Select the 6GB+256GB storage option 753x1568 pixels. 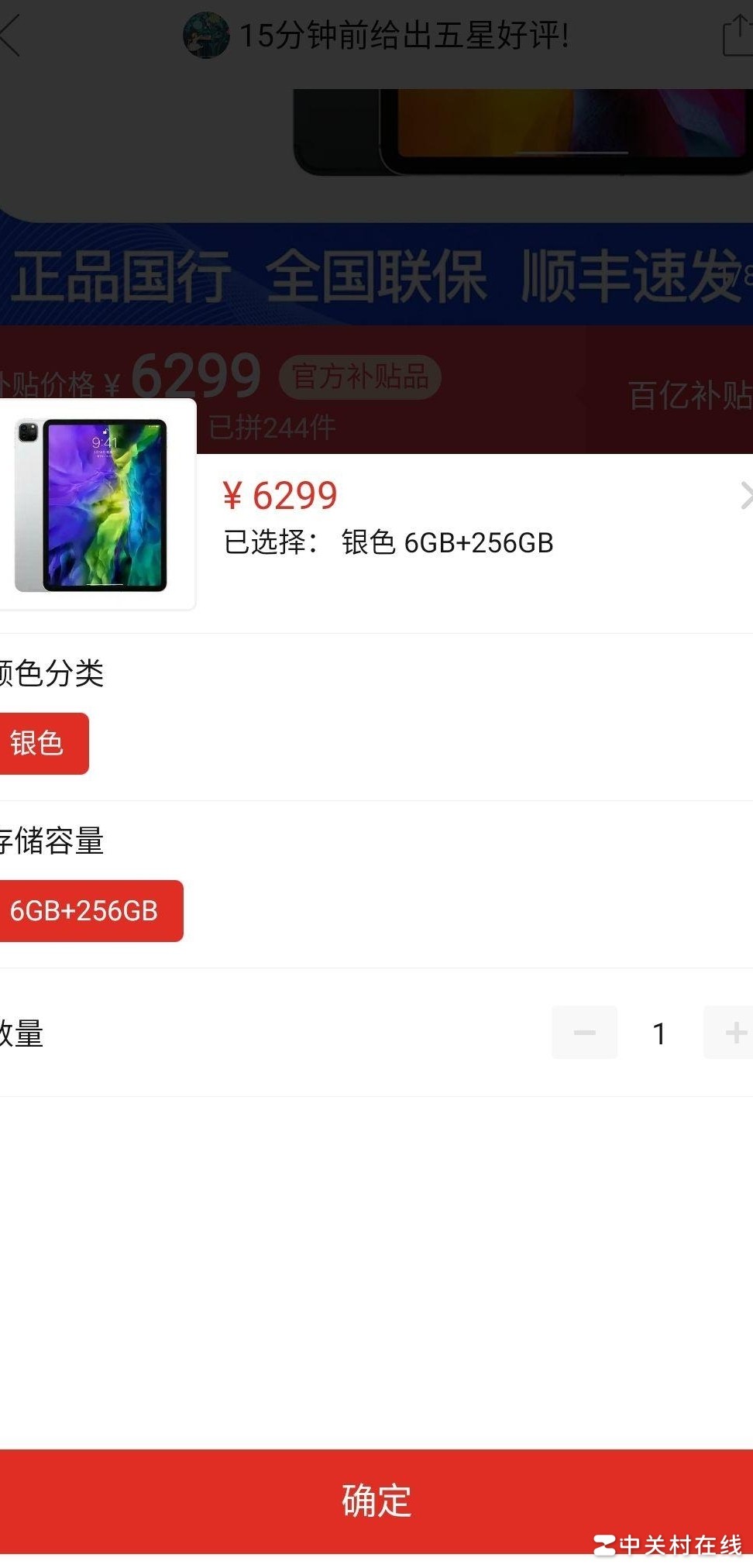(91, 911)
